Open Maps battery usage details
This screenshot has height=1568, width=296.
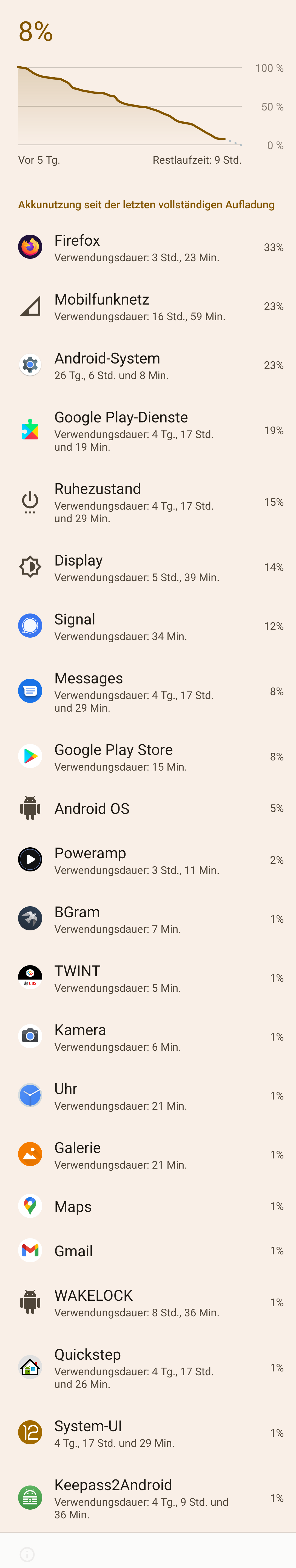[148, 1206]
